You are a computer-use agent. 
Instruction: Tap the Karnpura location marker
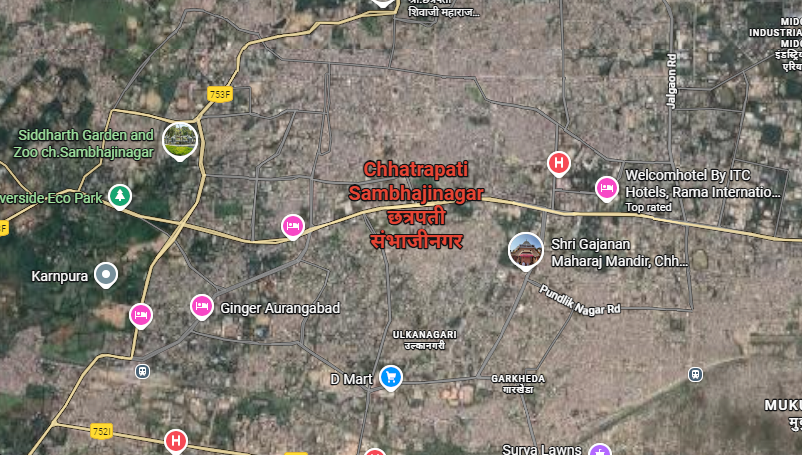point(106,274)
